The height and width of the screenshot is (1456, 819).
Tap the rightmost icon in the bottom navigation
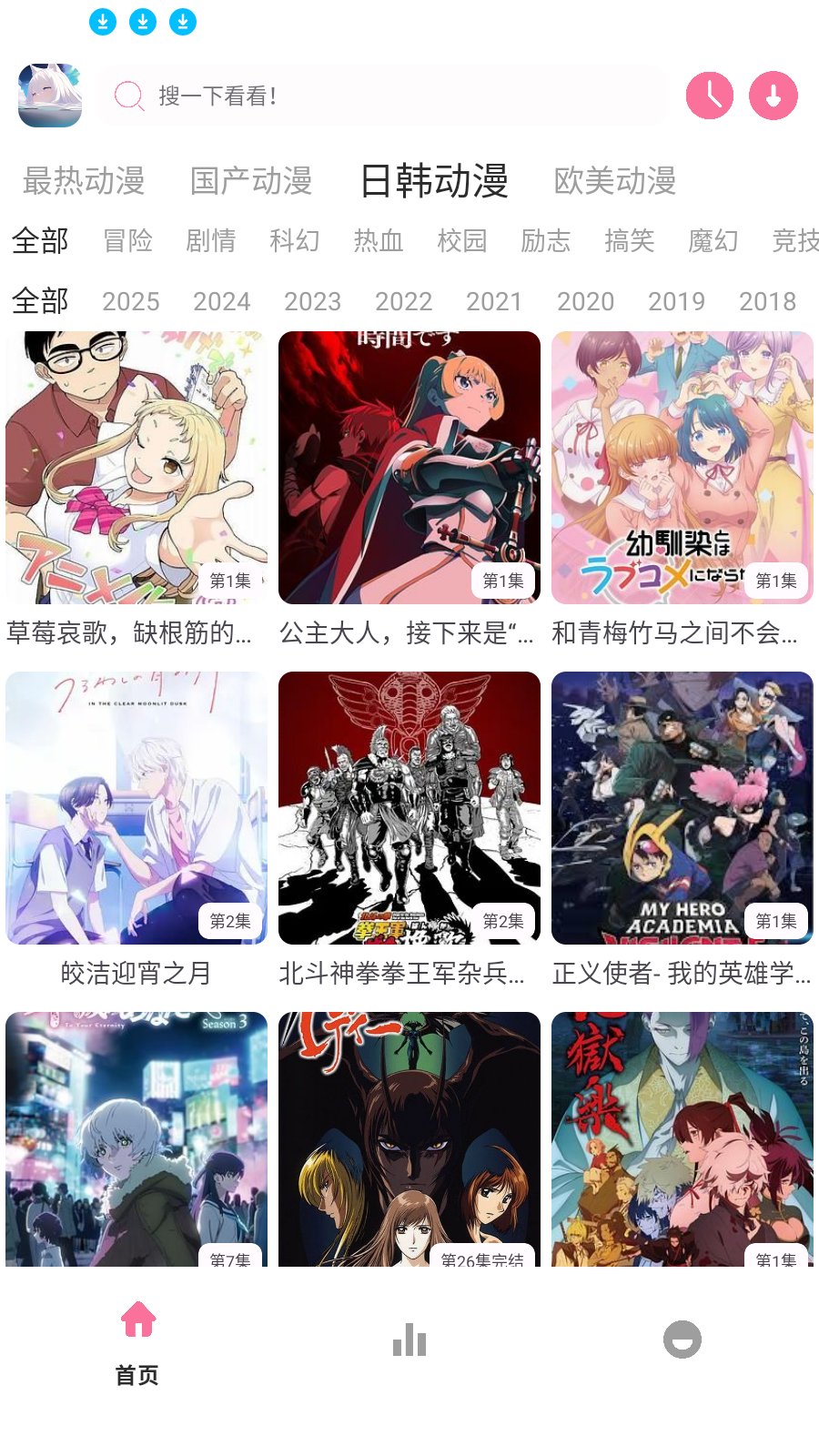pyautogui.click(x=681, y=1340)
